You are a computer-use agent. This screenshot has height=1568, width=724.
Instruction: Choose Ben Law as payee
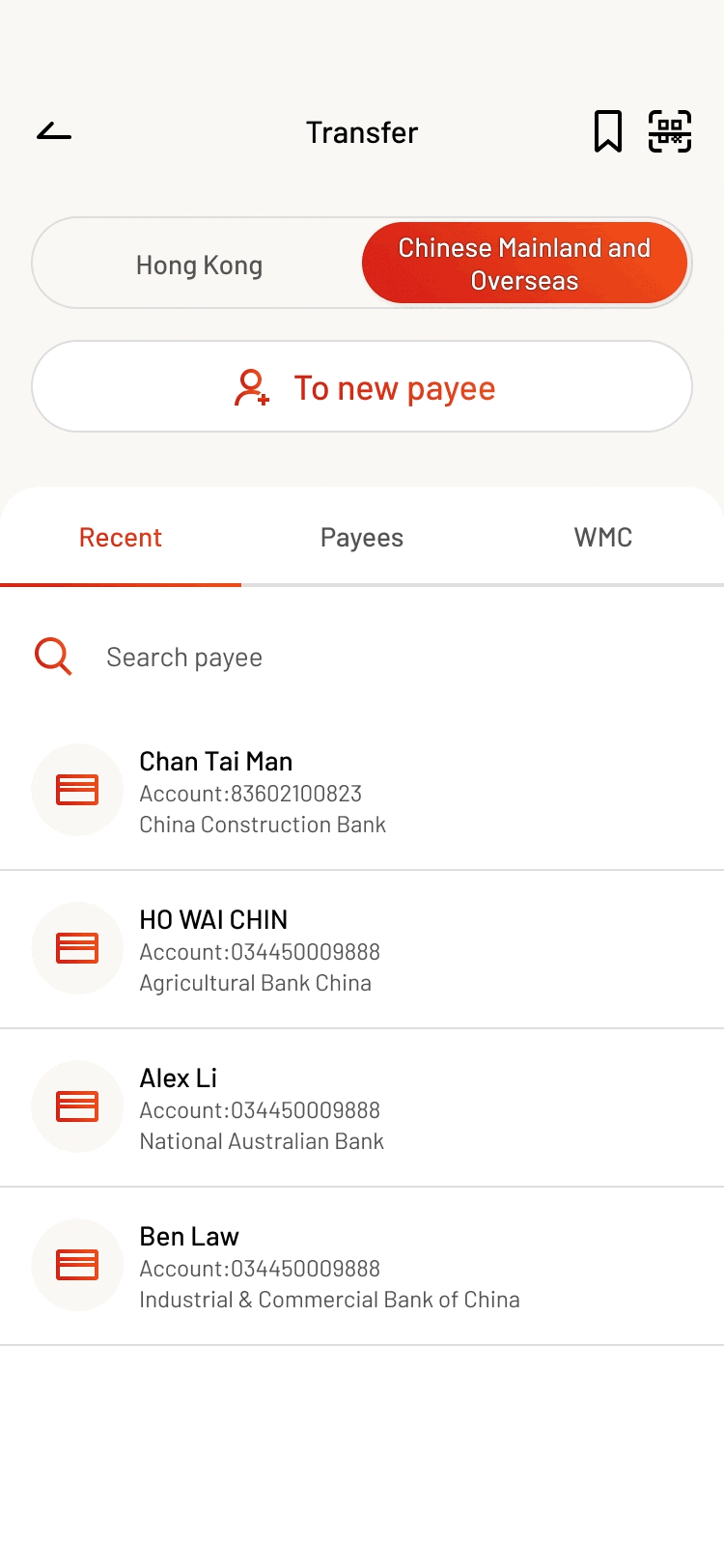[362, 1266]
